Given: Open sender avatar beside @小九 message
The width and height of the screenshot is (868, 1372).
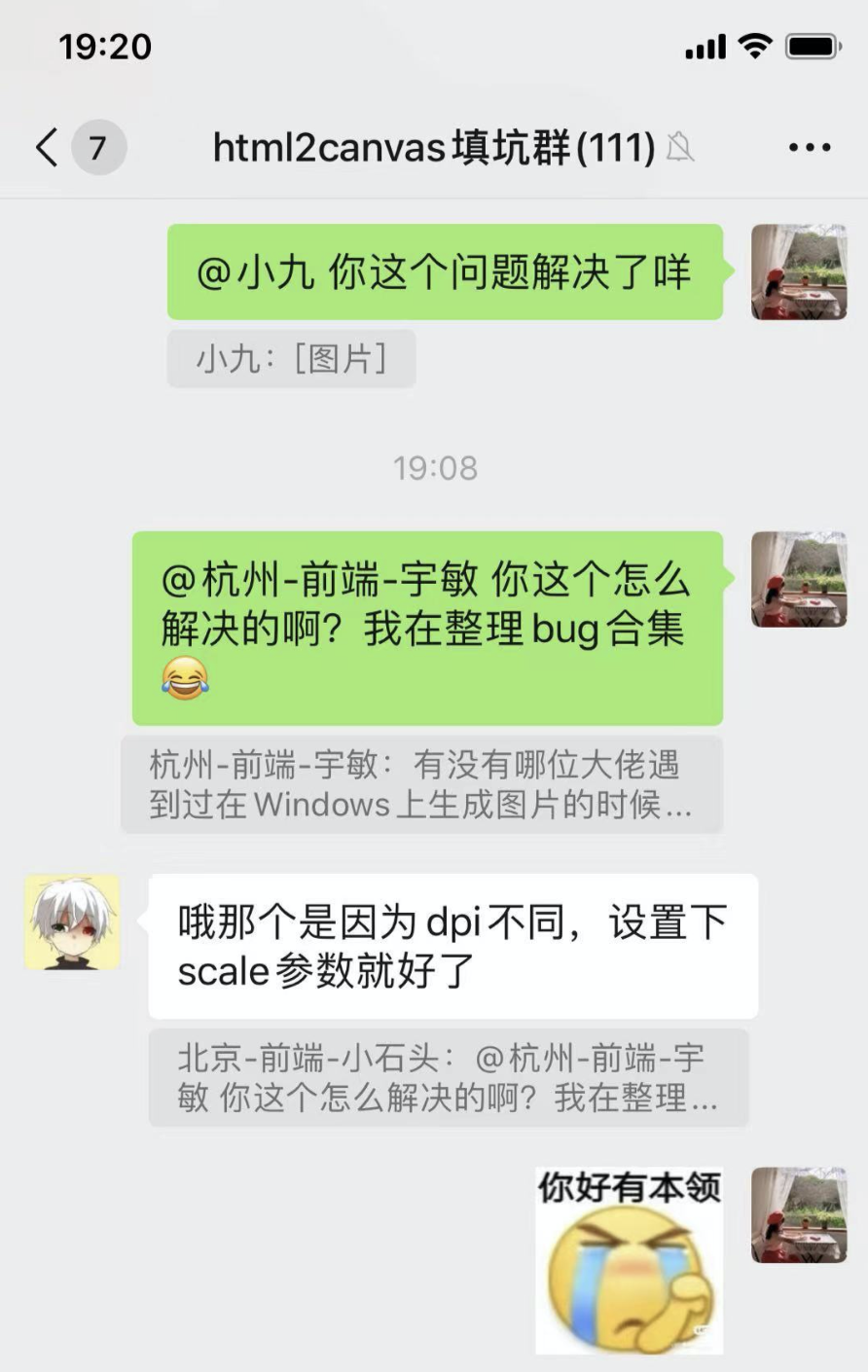Looking at the screenshot, I should coord(798,271).
